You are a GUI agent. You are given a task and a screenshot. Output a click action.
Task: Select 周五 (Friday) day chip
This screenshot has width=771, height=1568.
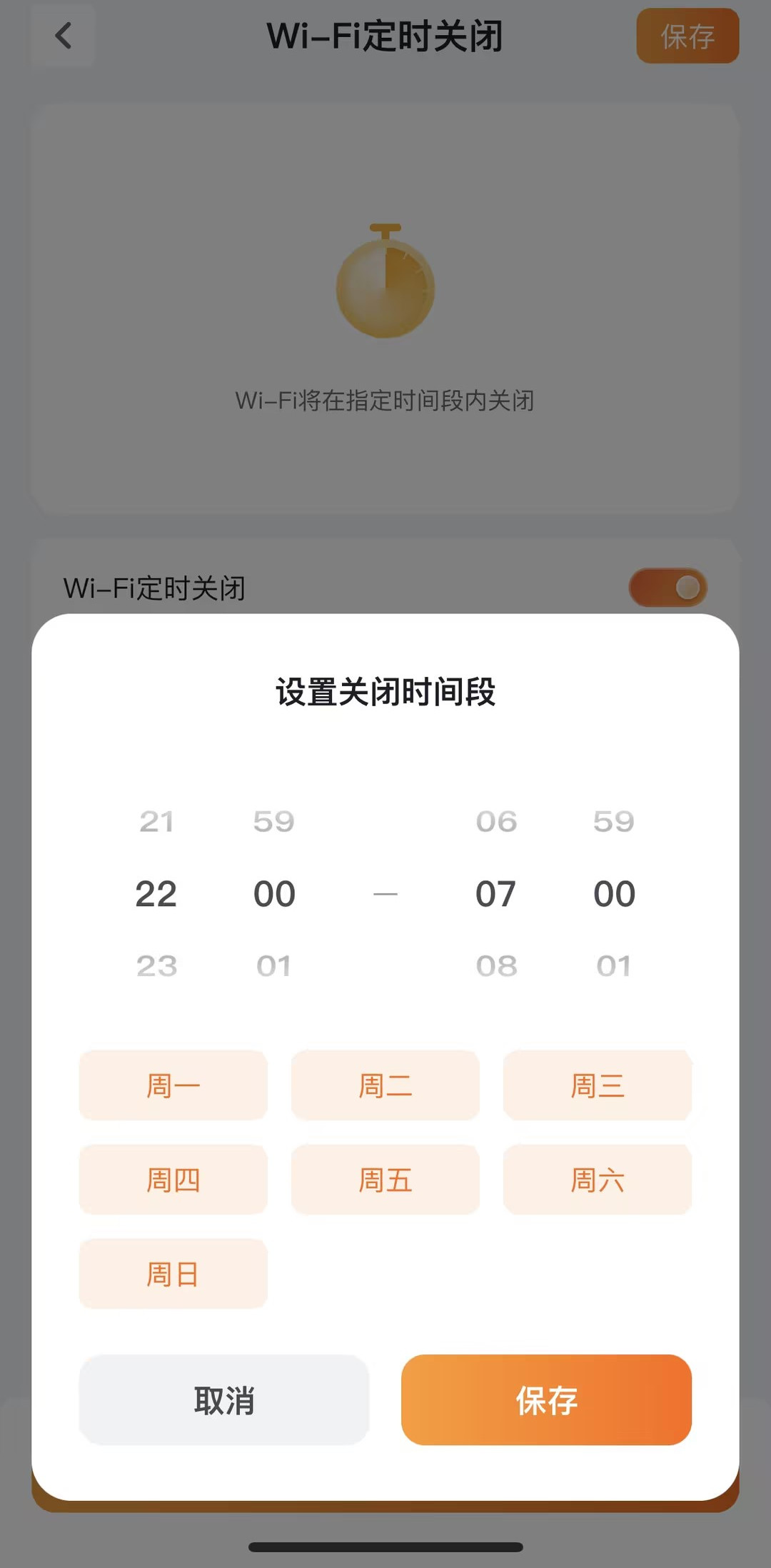point(385,1180)
